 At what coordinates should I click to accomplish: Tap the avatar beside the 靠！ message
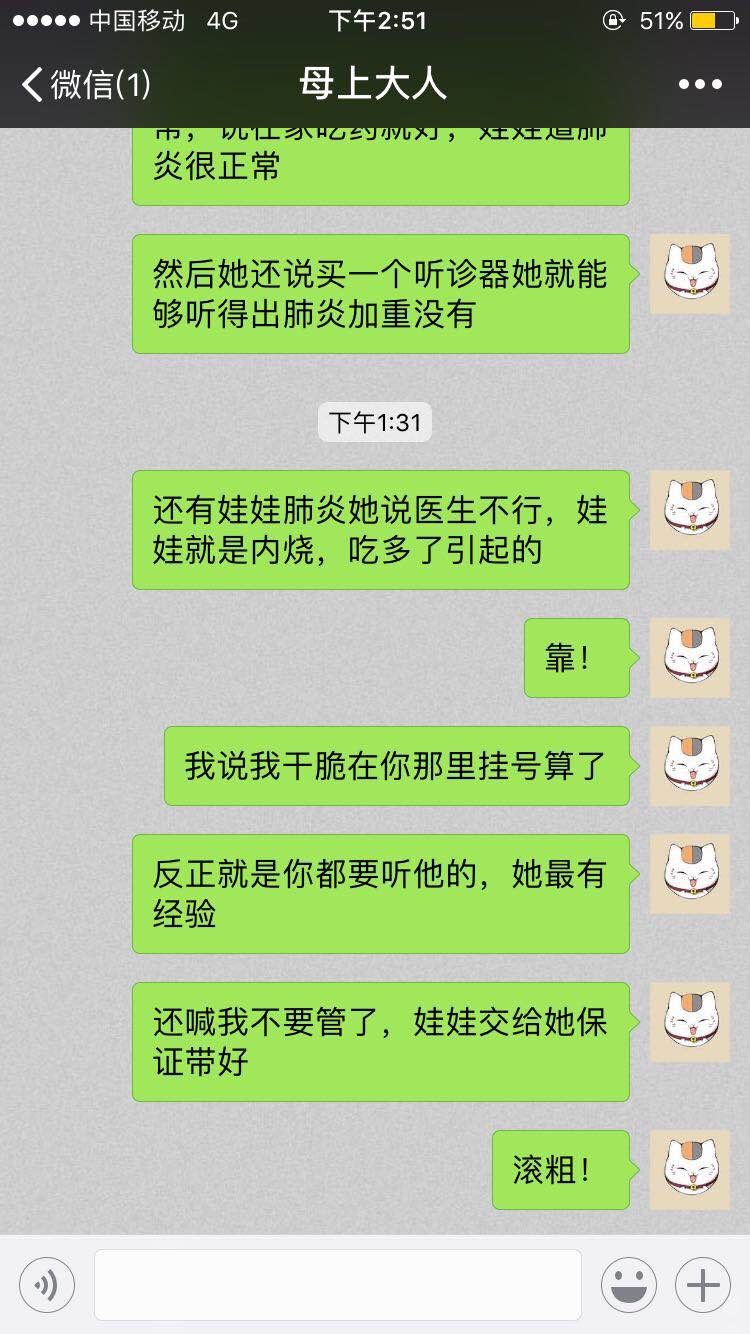point(690,658)
